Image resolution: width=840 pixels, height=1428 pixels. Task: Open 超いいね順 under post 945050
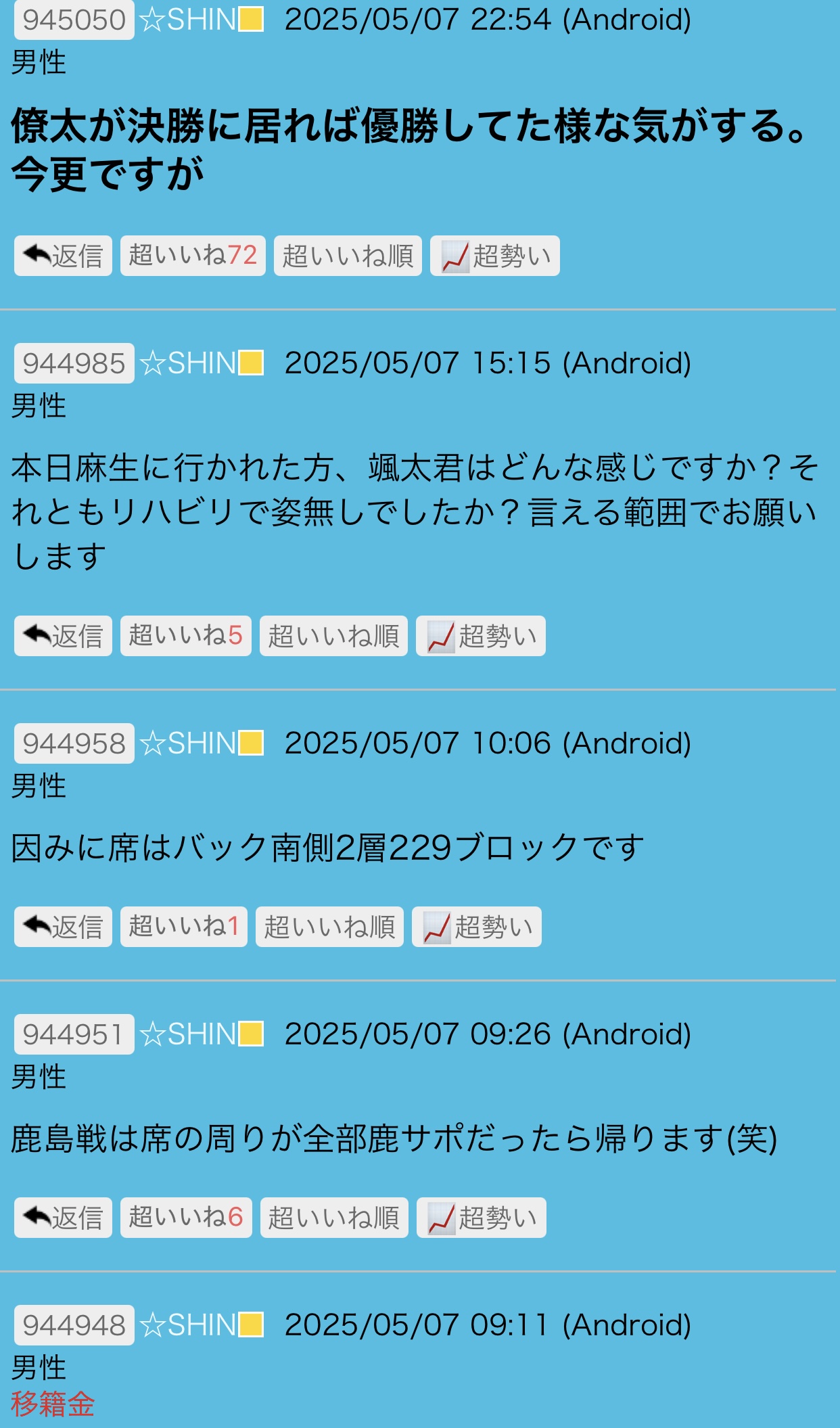(x=348, y=256)
